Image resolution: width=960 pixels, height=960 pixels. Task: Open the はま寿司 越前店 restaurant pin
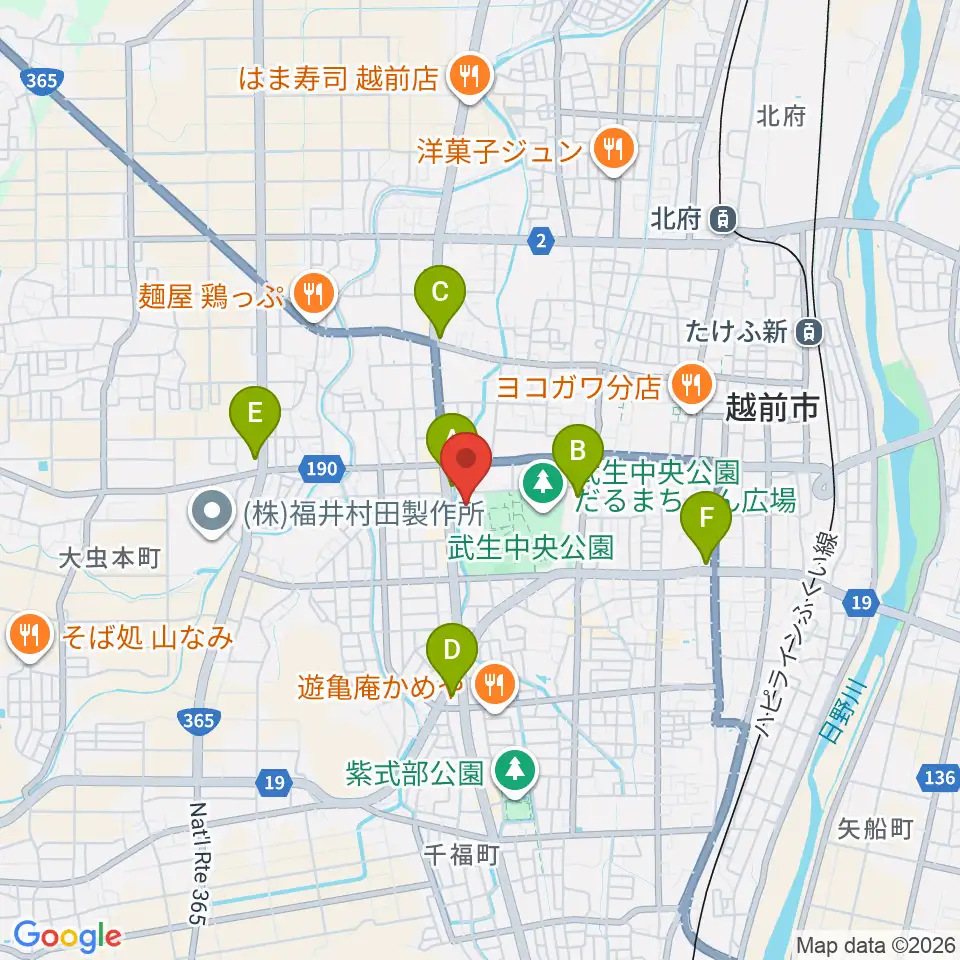[x=469, y=78]
